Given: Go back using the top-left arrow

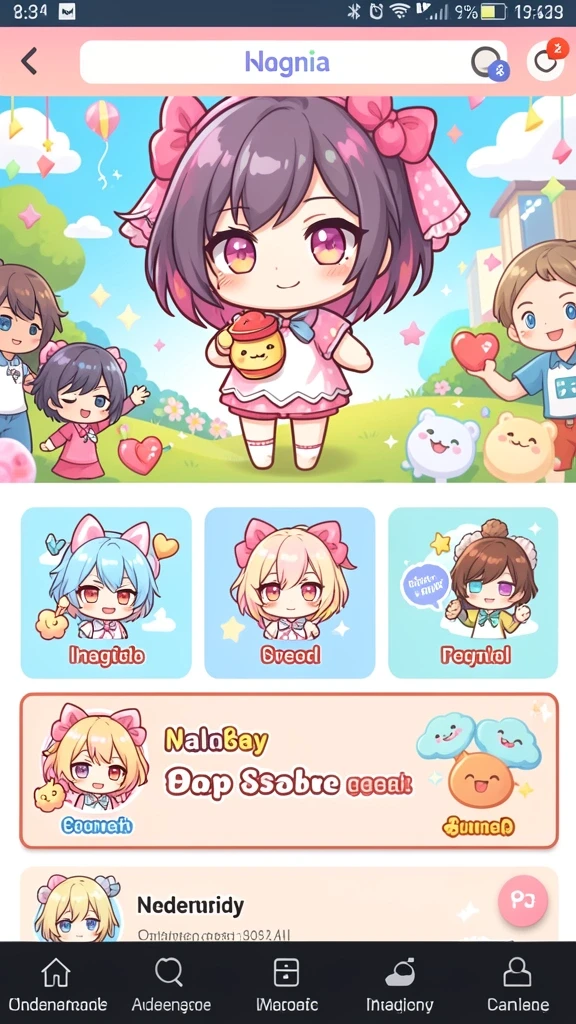Looking at the screenshot, I should pos(29,61).
